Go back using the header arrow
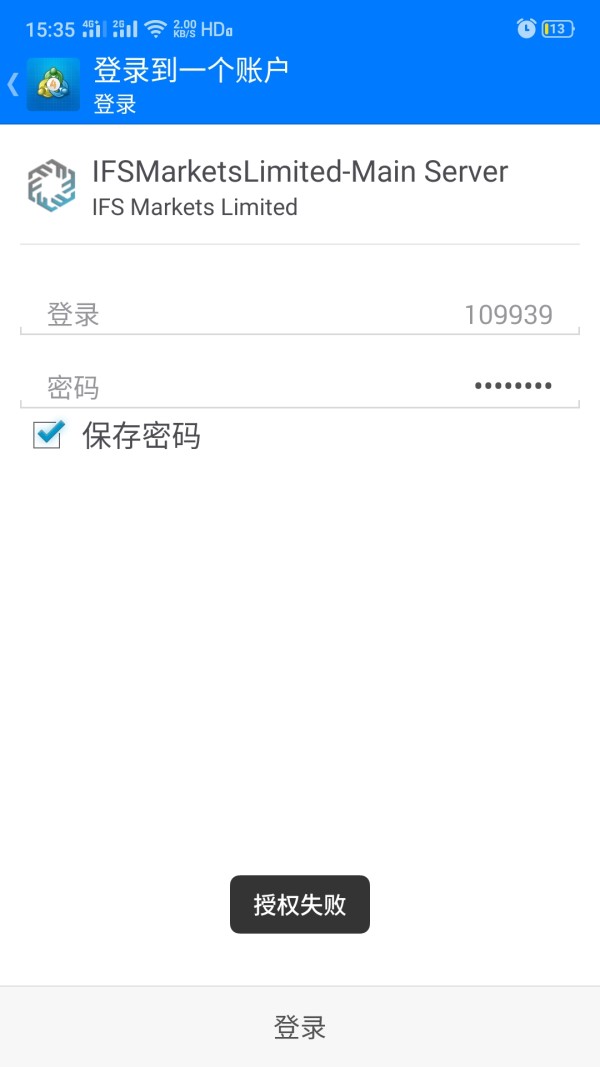The image size is (600, 1067). pyautogui.click(x=13, y=84)
